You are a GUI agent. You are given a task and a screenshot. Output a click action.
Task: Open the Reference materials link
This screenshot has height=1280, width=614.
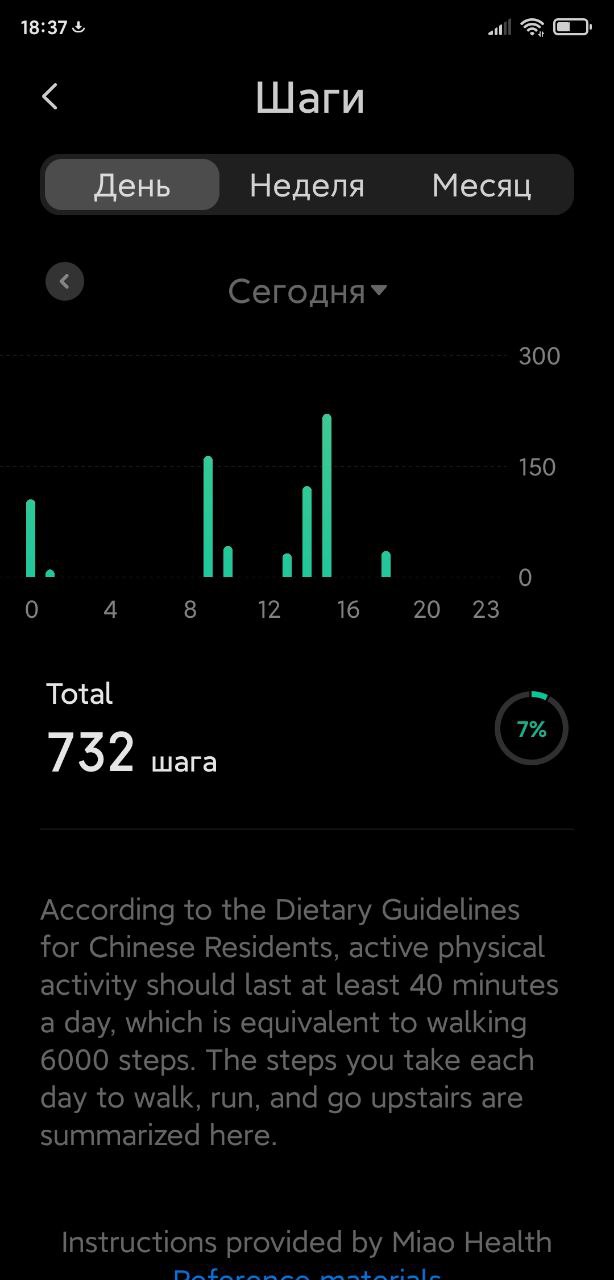[x=307, y=1273]
